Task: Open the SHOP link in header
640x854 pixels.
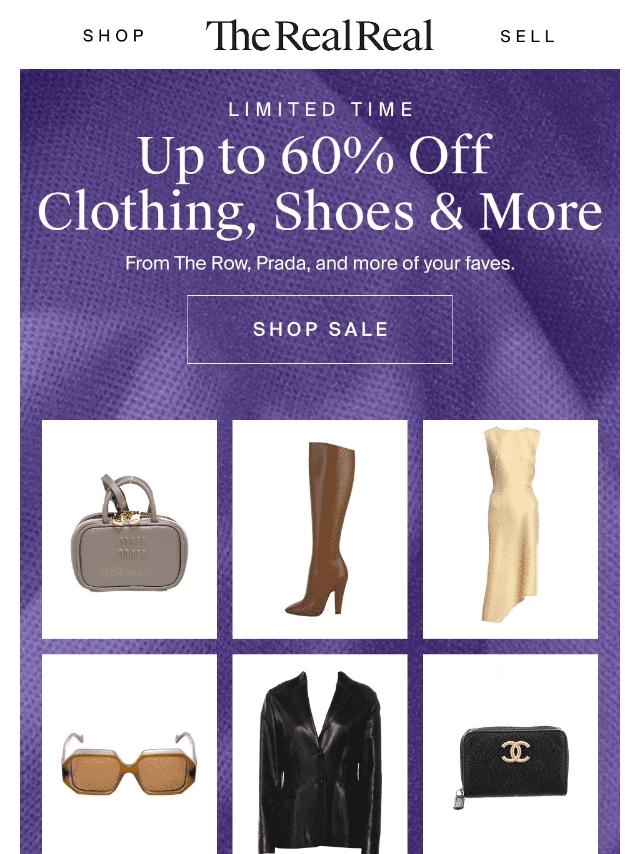Action: (114, 36)
